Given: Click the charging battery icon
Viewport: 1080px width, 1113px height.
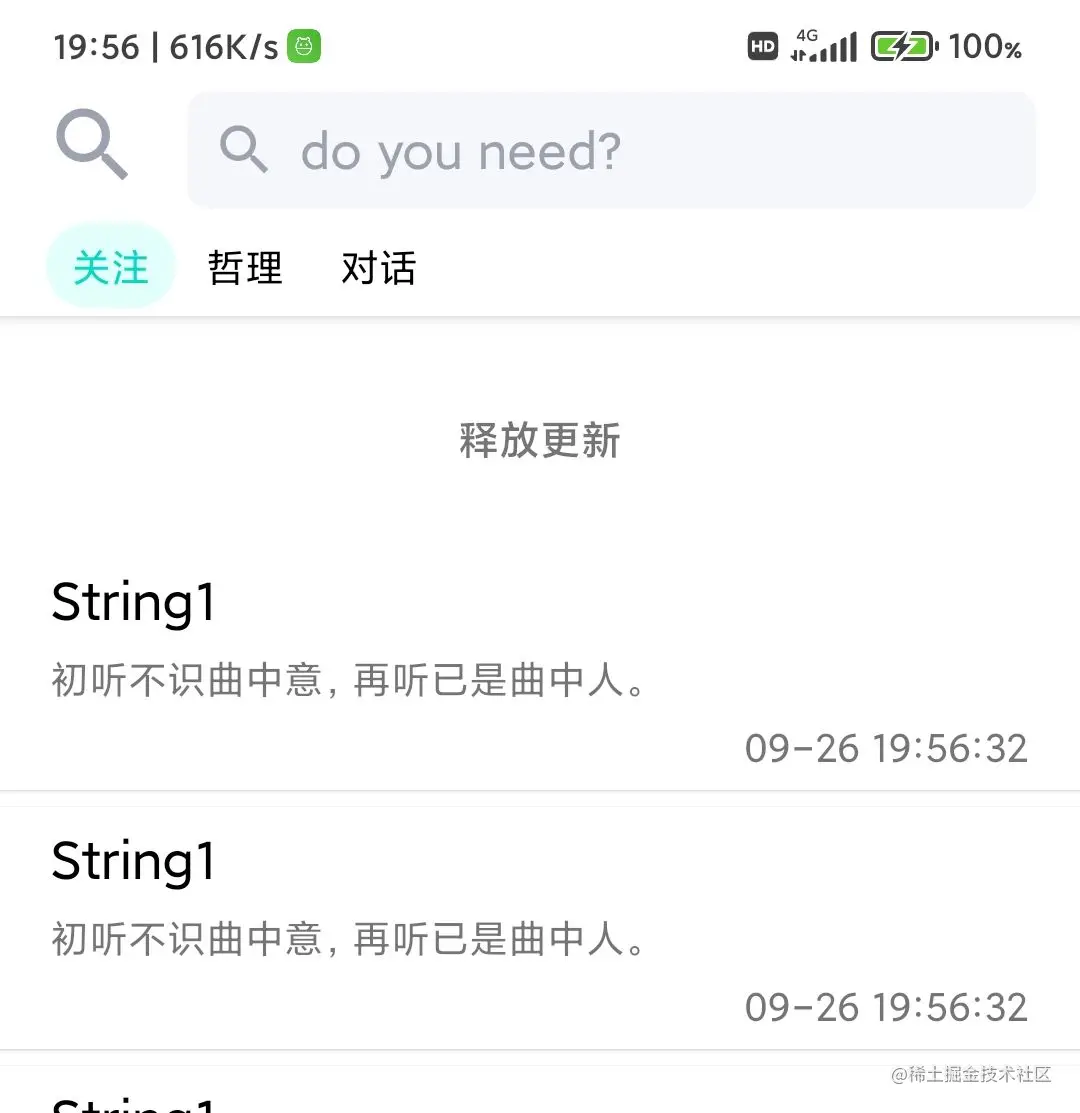Looking at the screenshot, I should coord(901,45).
